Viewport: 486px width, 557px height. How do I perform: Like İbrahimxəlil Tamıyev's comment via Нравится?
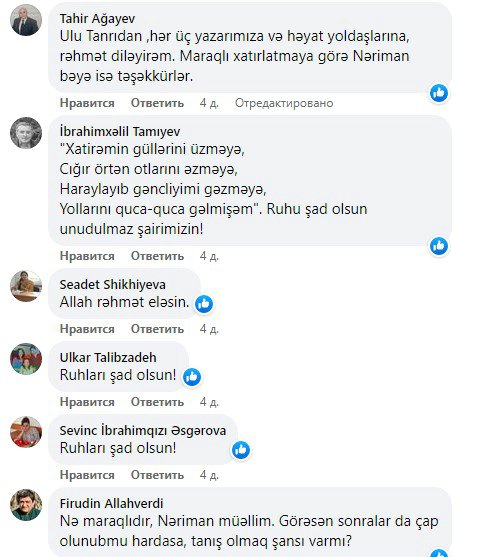pos(87,256)
